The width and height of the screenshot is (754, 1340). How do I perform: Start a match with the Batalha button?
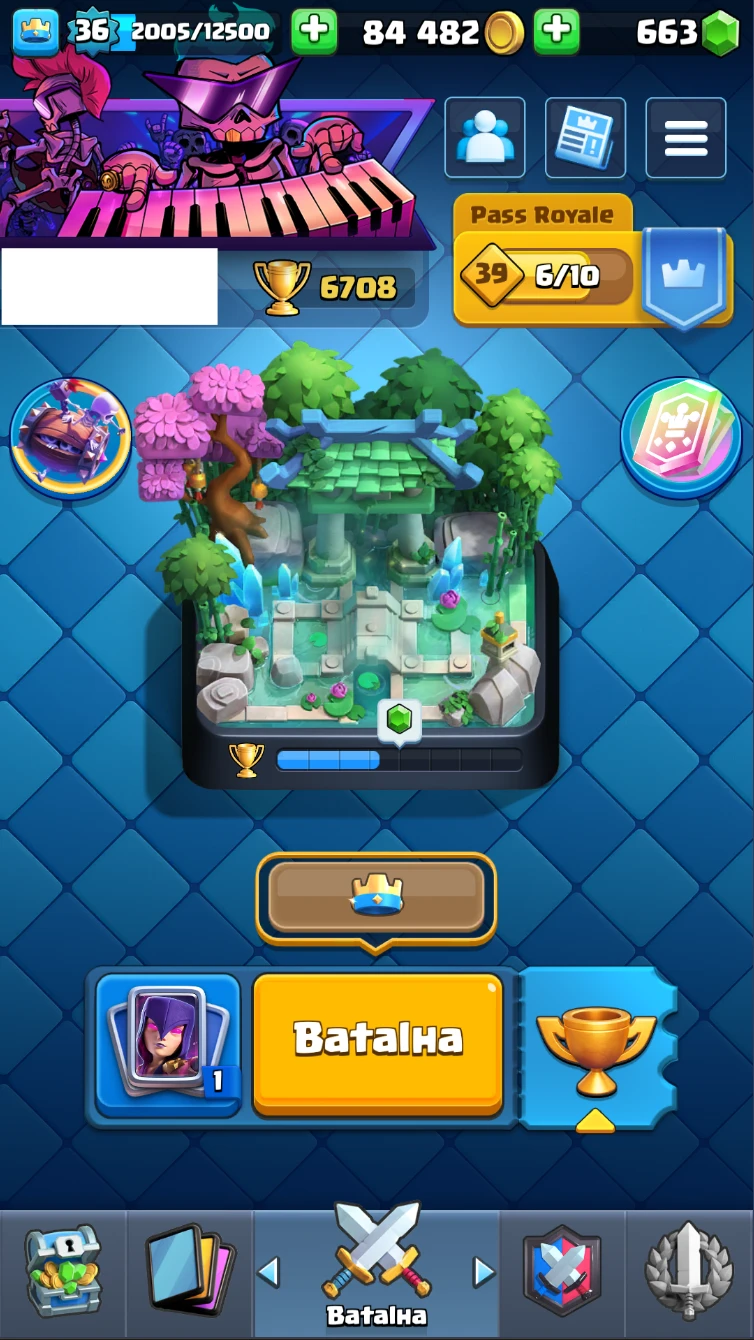click(378, 1040)
